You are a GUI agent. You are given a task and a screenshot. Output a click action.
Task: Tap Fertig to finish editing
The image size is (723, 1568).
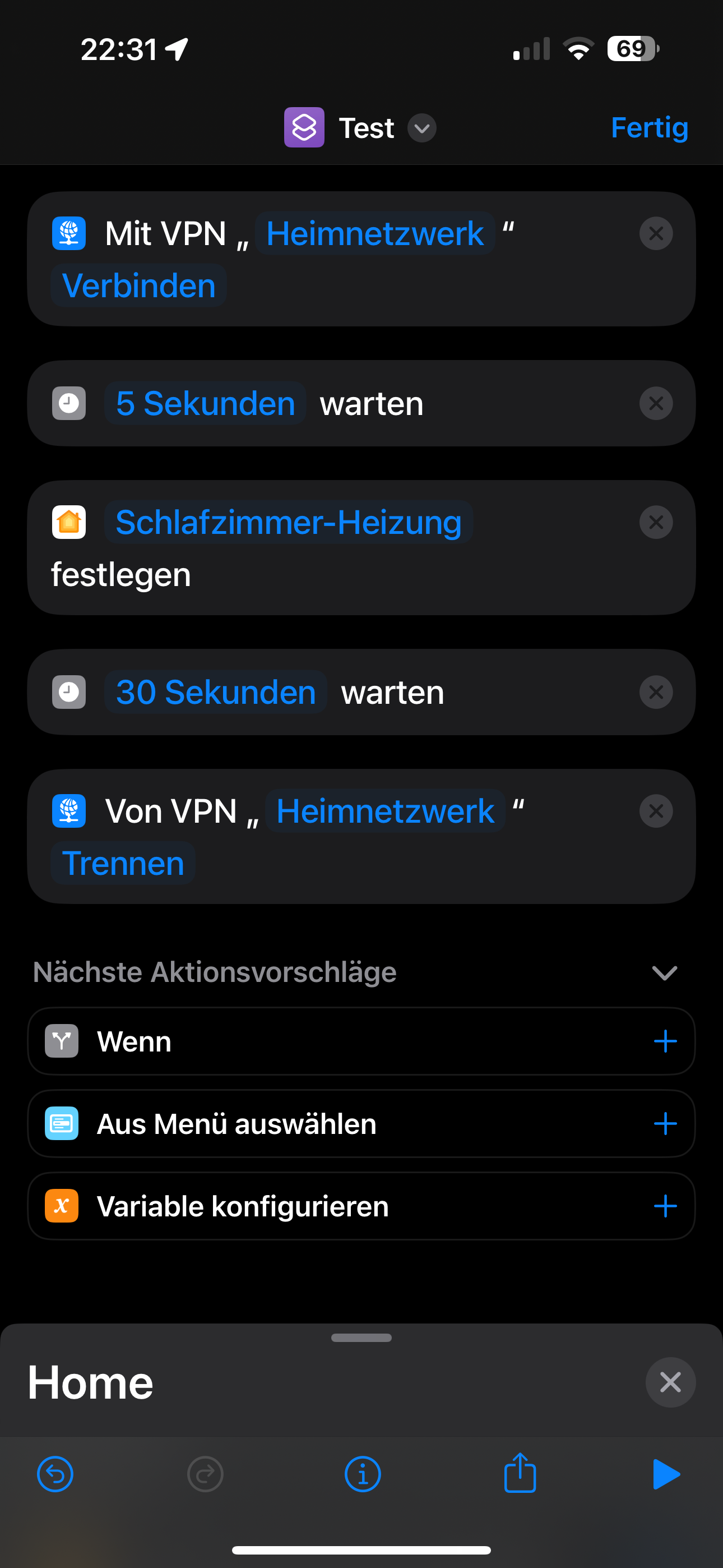[x=649, y=128]
